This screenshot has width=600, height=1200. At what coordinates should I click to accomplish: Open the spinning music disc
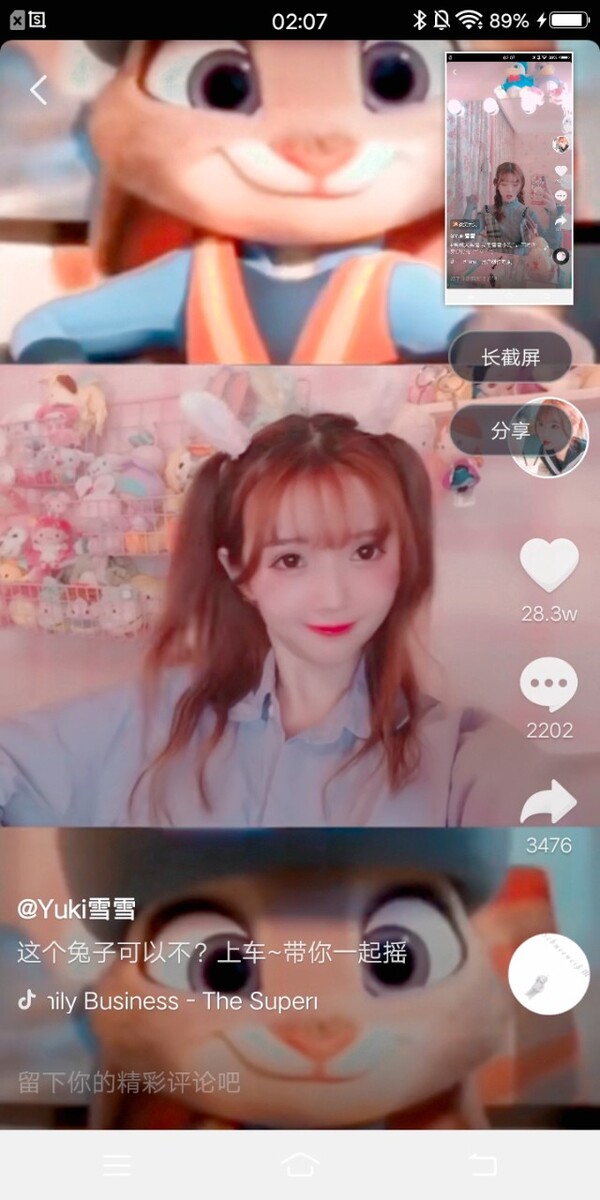tap(548, 974)
